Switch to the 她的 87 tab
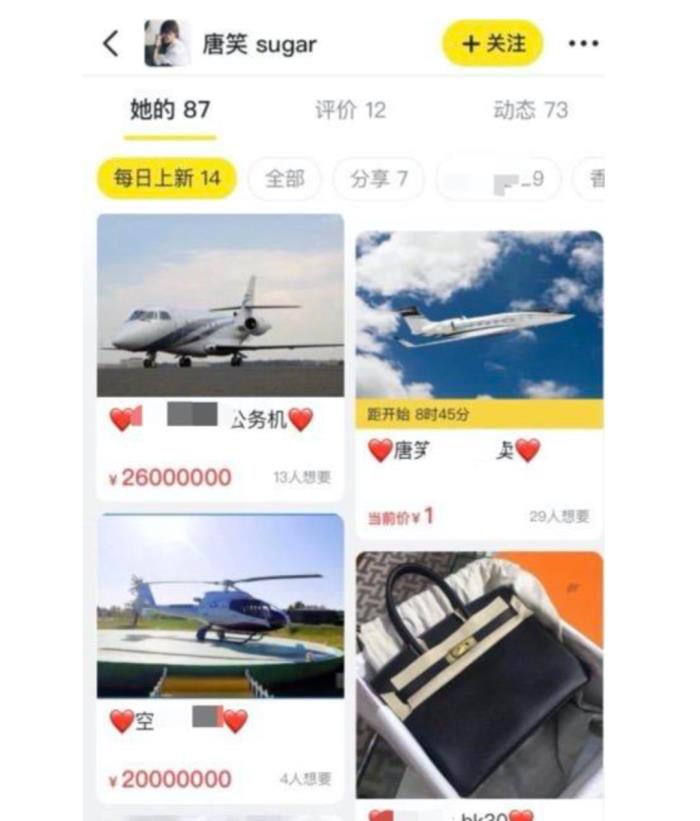This screenshot has width=700, height=821. [x=170, y=110]
